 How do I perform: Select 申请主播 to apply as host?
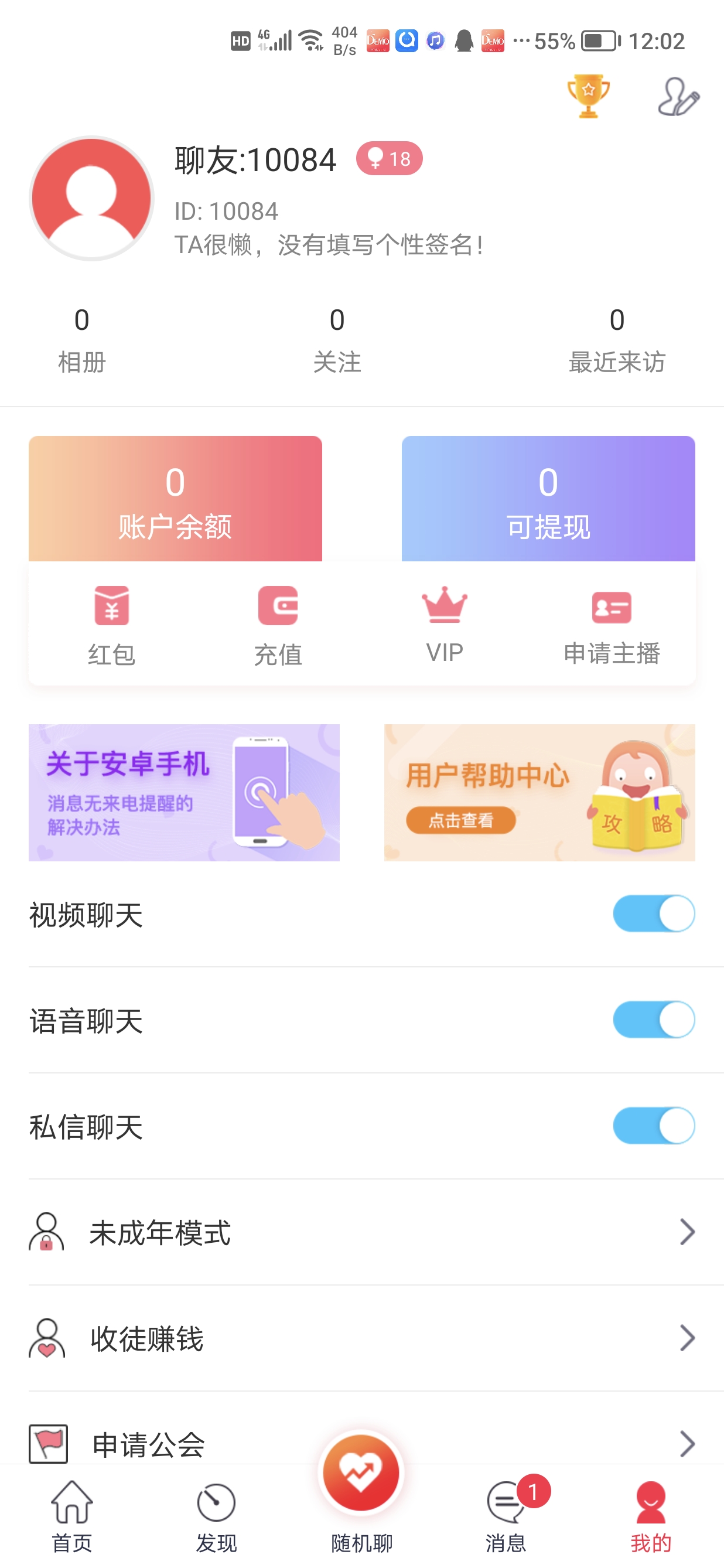(x=612, y=625)
